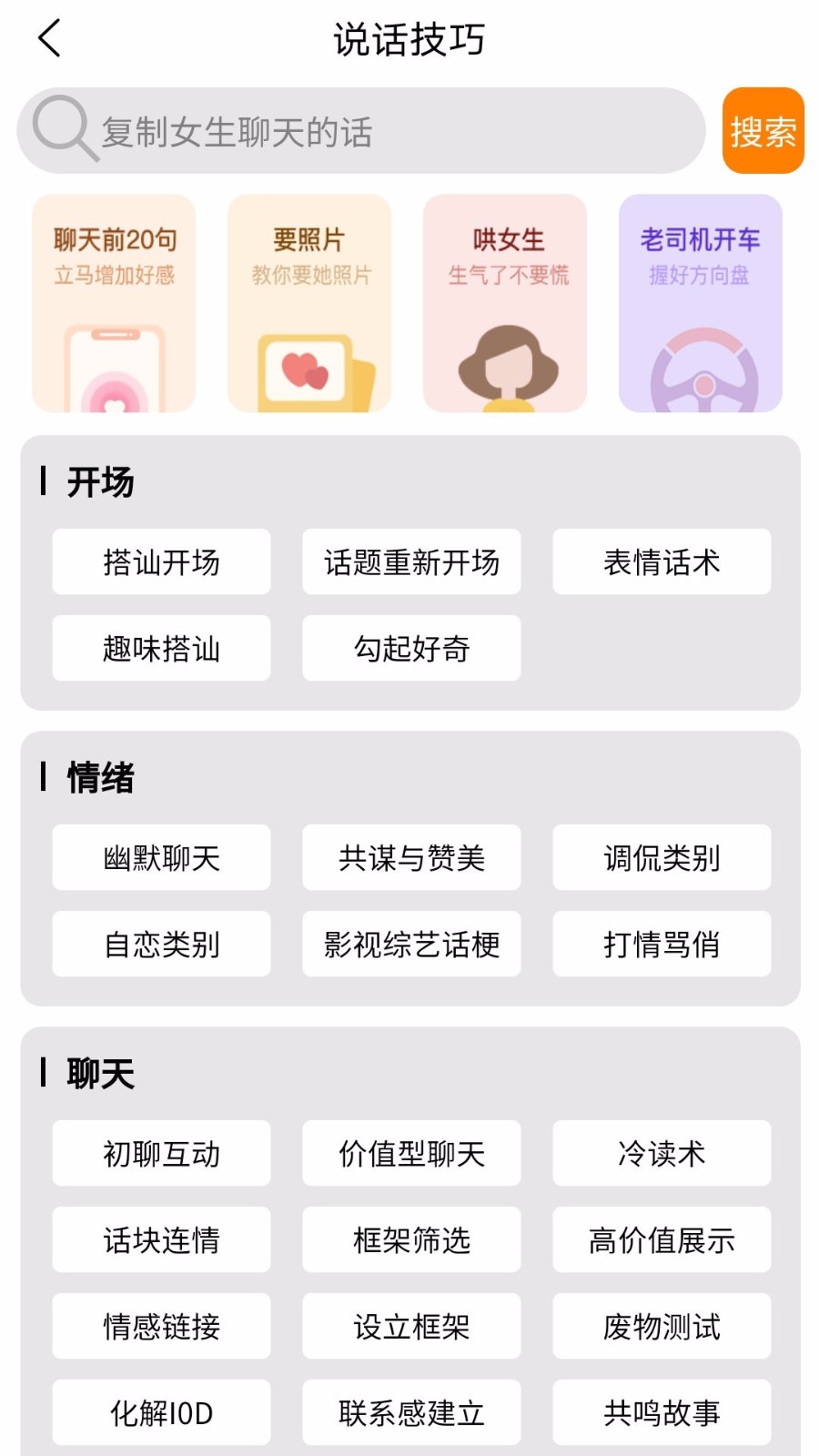
Task: Open the 幽默聊天 category
Action: [x=161, y=858]
